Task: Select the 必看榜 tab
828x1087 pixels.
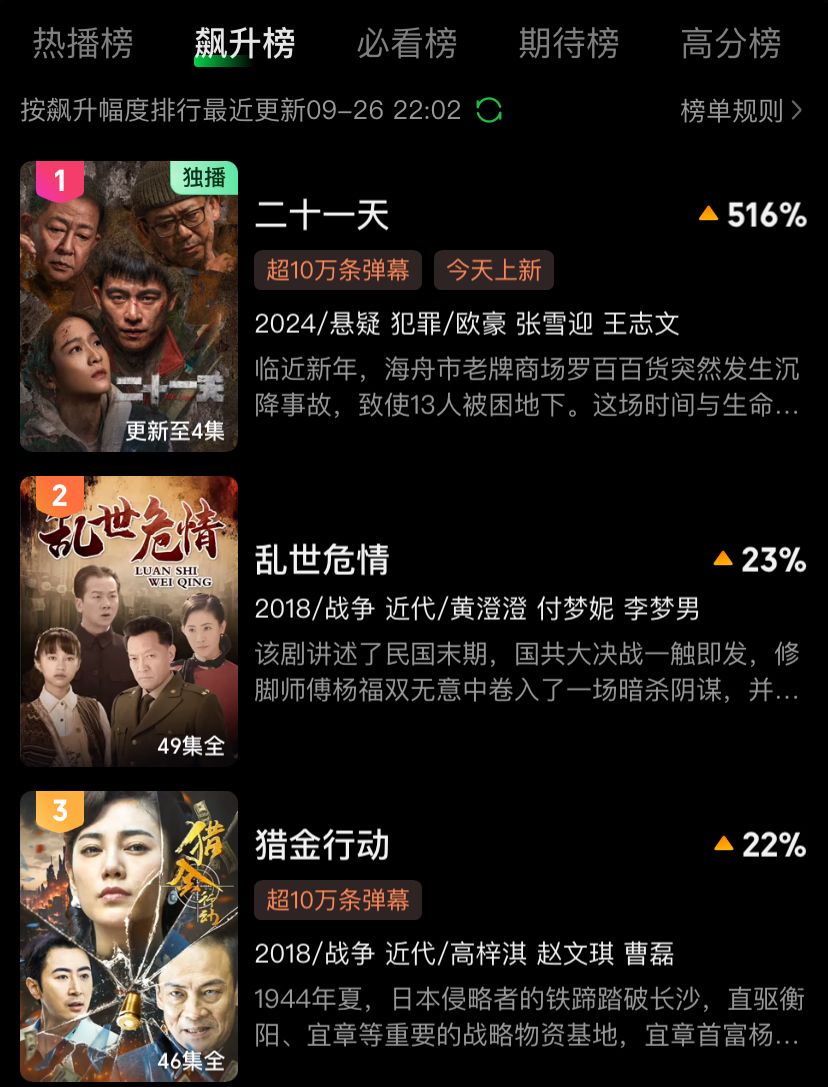Action: (407, 44)
